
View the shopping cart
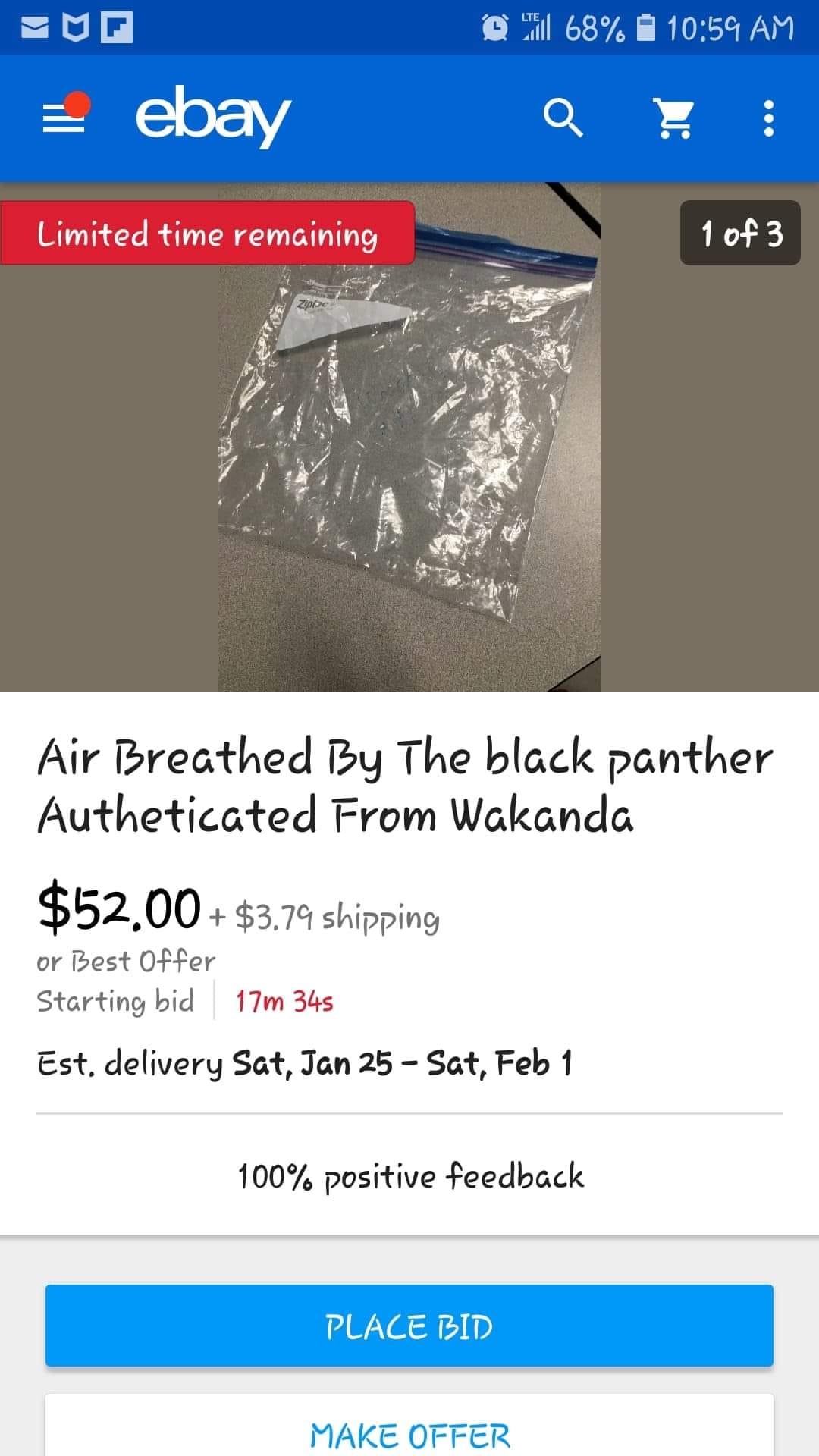tap(673, 118)
